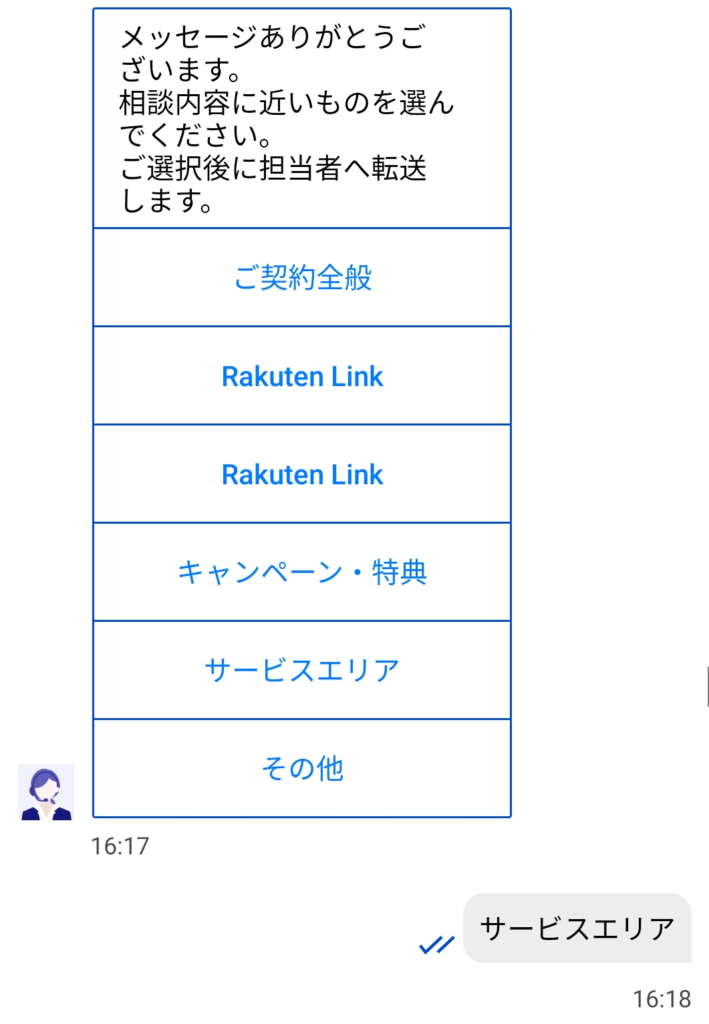Choose the キャンペーン・特典 option
The height and width of the screenshot is (1024, 709).
pos(302,572)
